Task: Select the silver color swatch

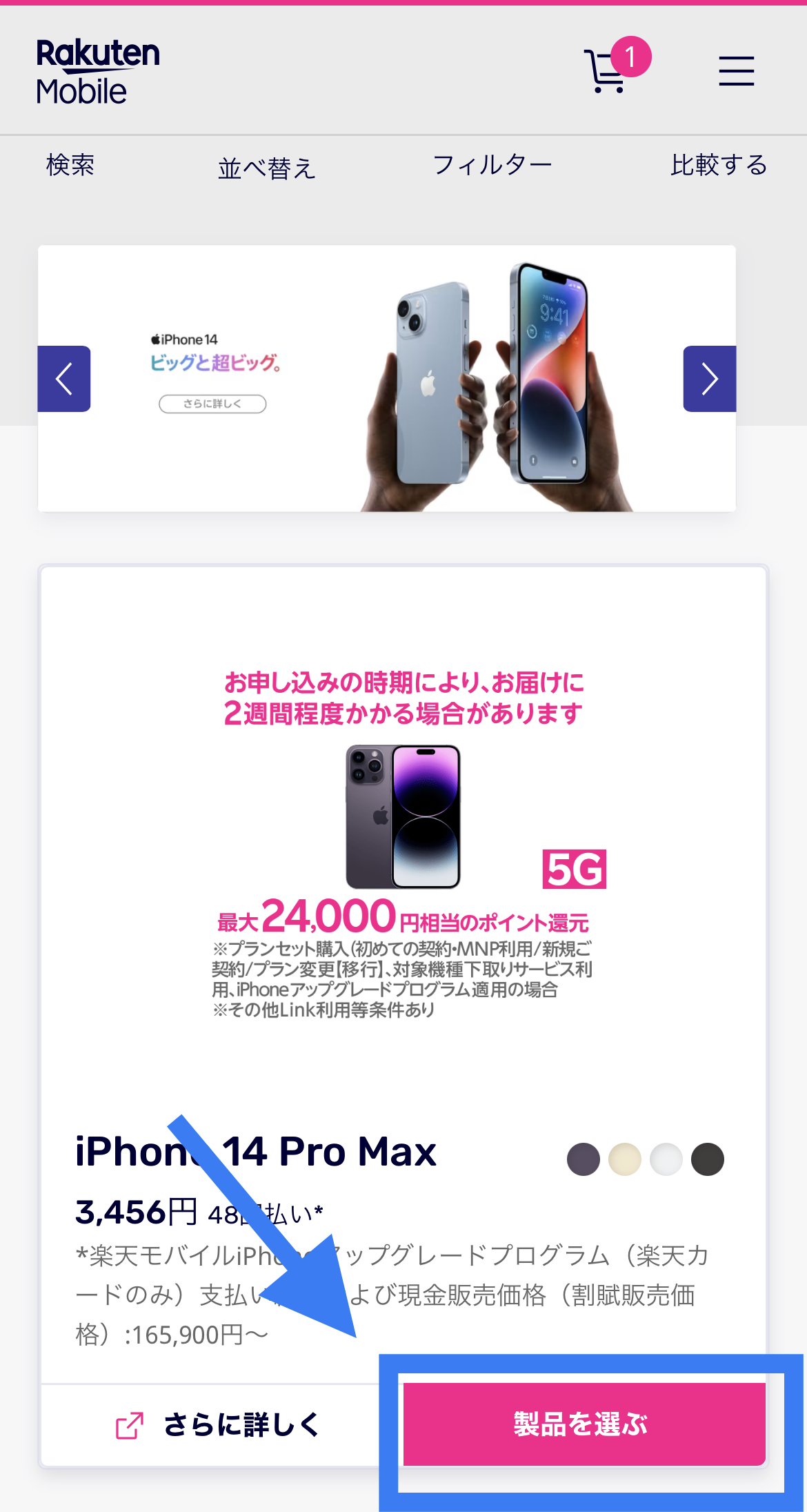Action: click(x=666, y=1159)
